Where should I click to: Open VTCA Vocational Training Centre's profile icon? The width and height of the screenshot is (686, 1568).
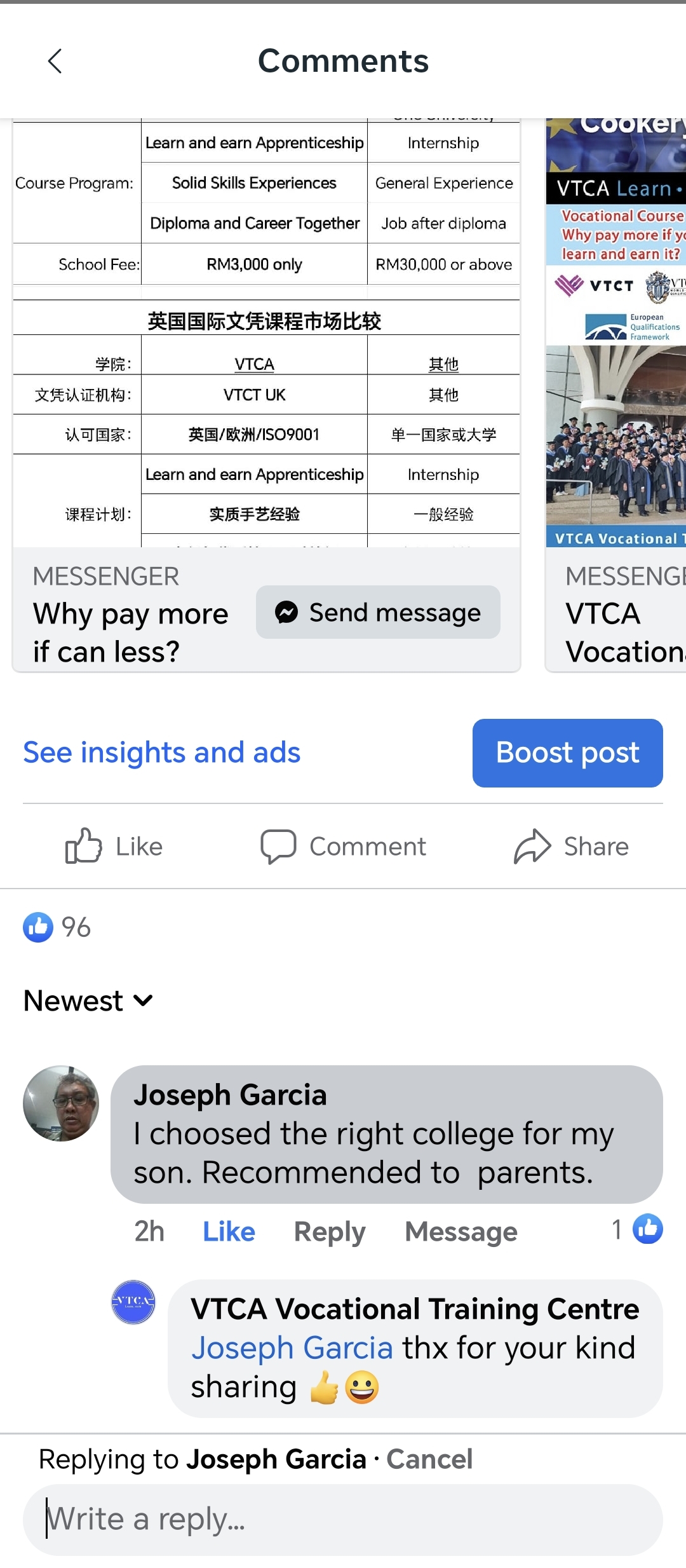(x=133, y=1302)
